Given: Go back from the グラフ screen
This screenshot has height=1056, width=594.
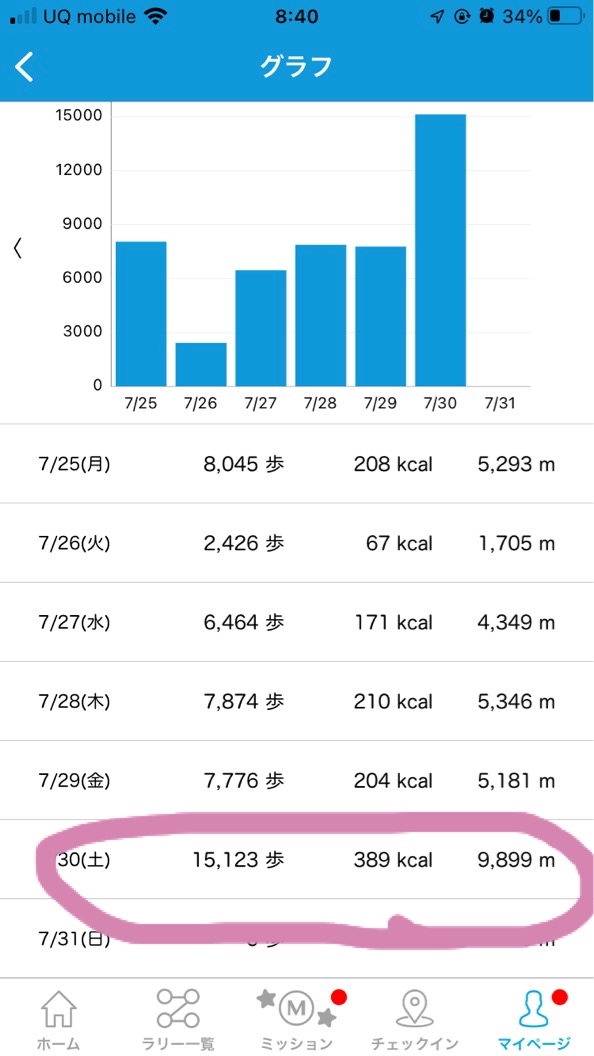Looking at the screenshot, I should click(25, 67).
